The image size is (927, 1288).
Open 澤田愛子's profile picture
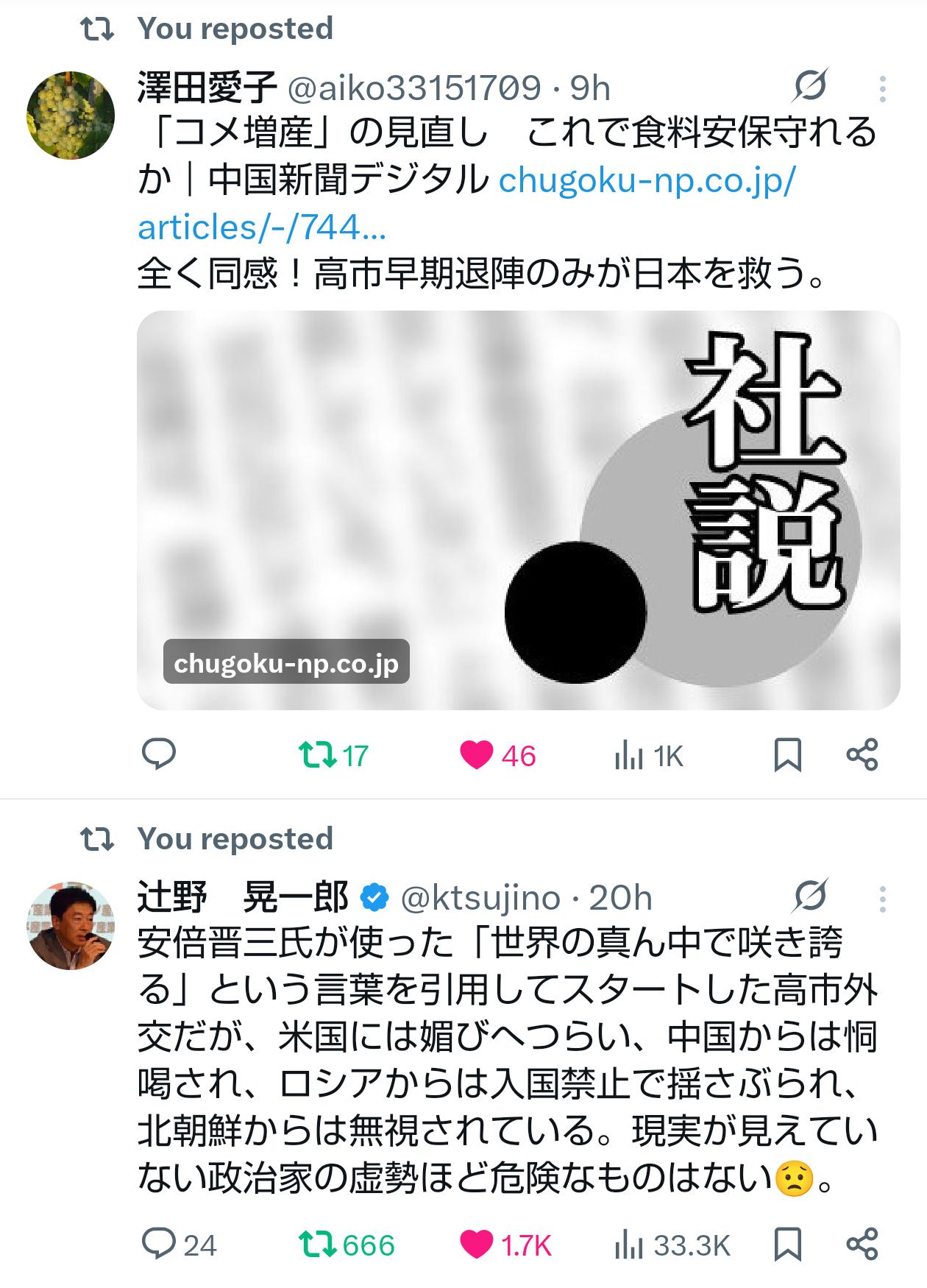tap(71, 115)
